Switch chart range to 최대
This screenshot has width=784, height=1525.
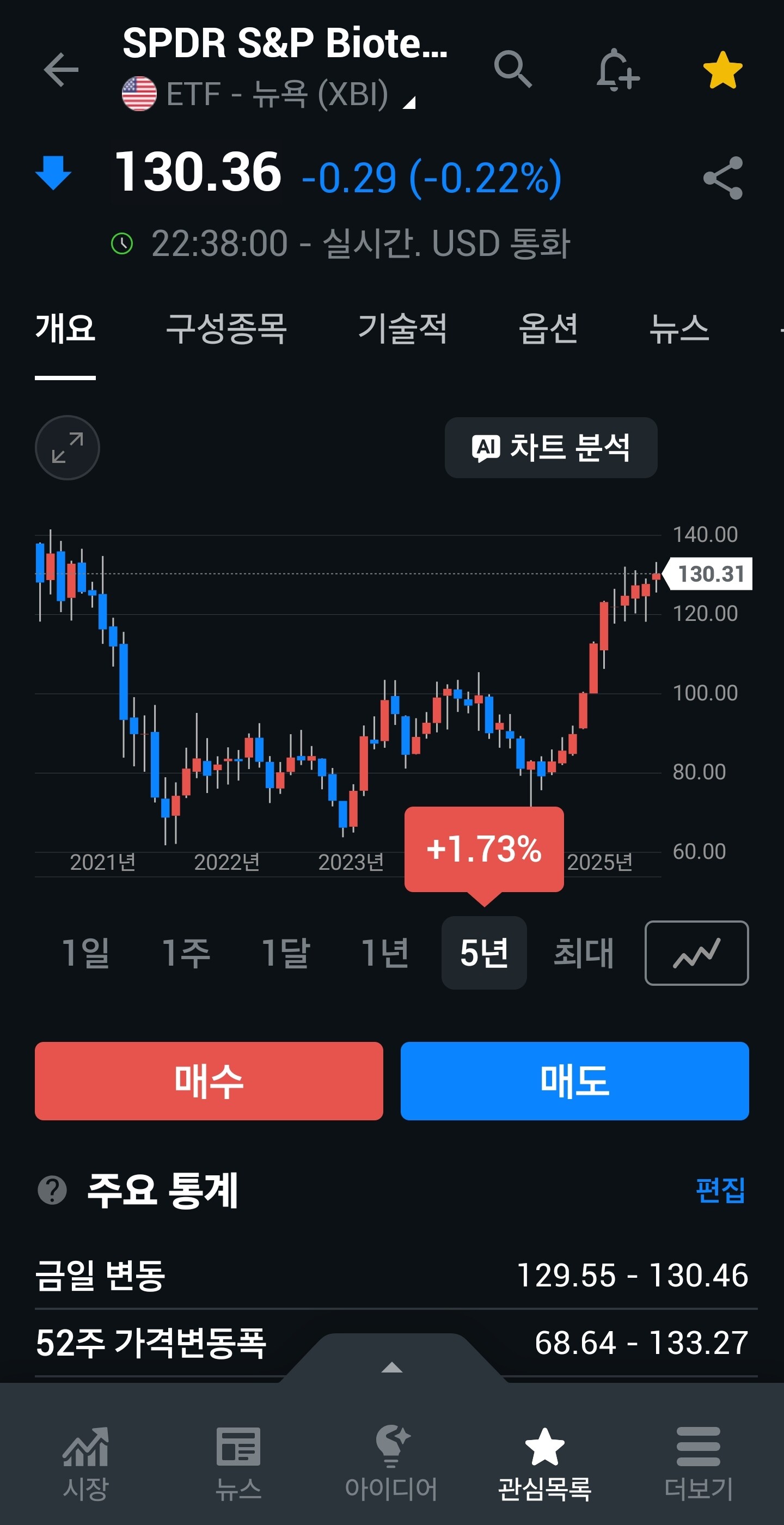pos(584,953)
